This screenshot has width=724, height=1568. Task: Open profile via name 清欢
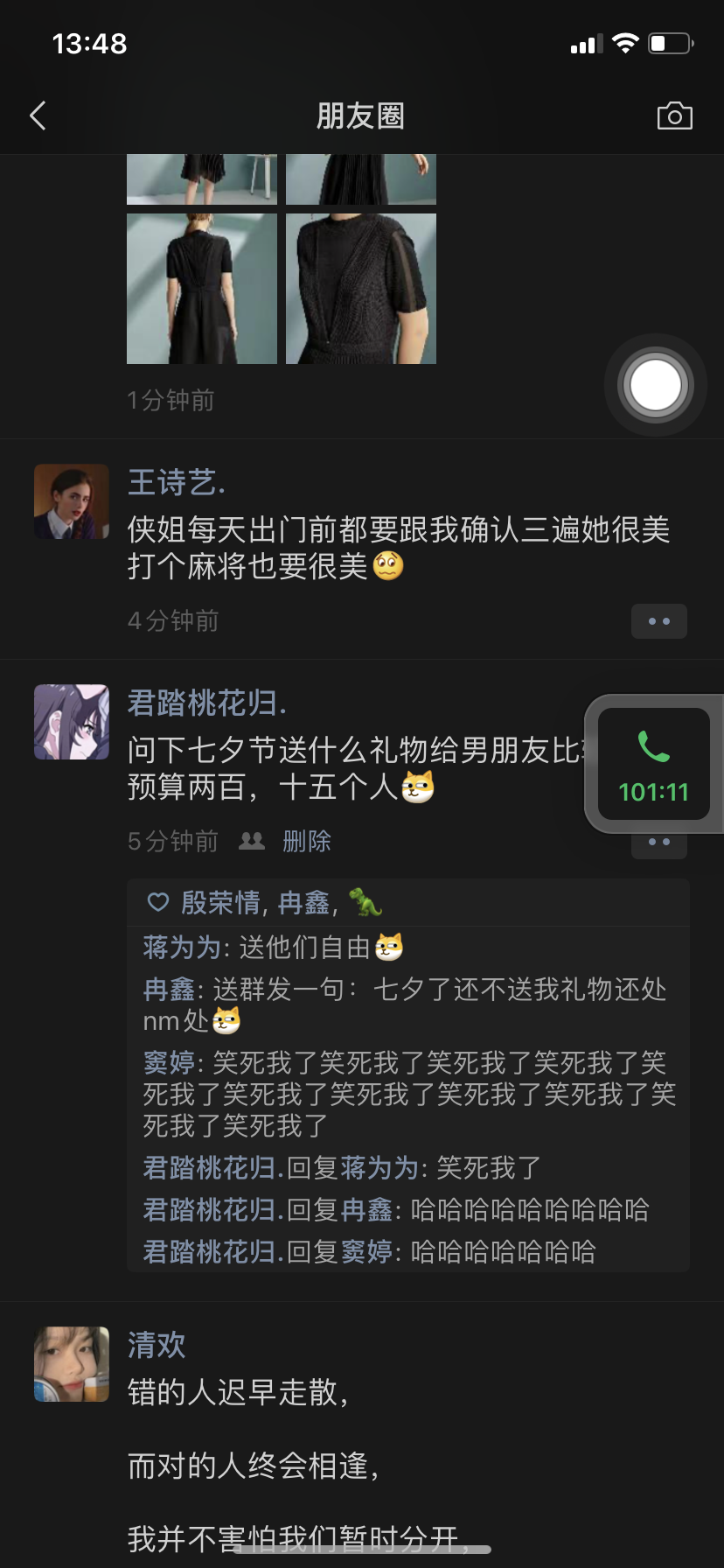157,1345
